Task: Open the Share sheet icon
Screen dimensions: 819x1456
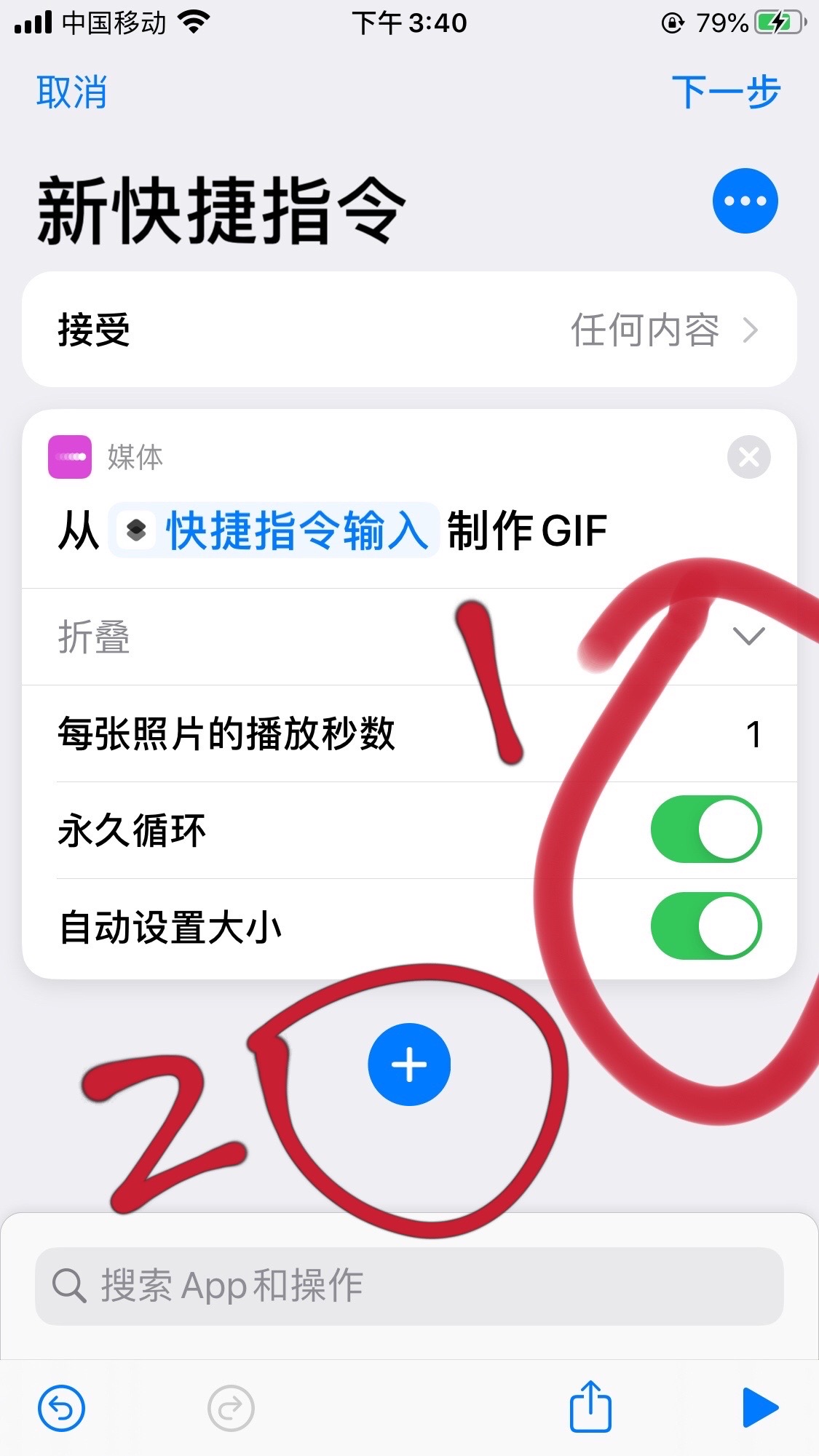Action: [x=590, y=1407]
